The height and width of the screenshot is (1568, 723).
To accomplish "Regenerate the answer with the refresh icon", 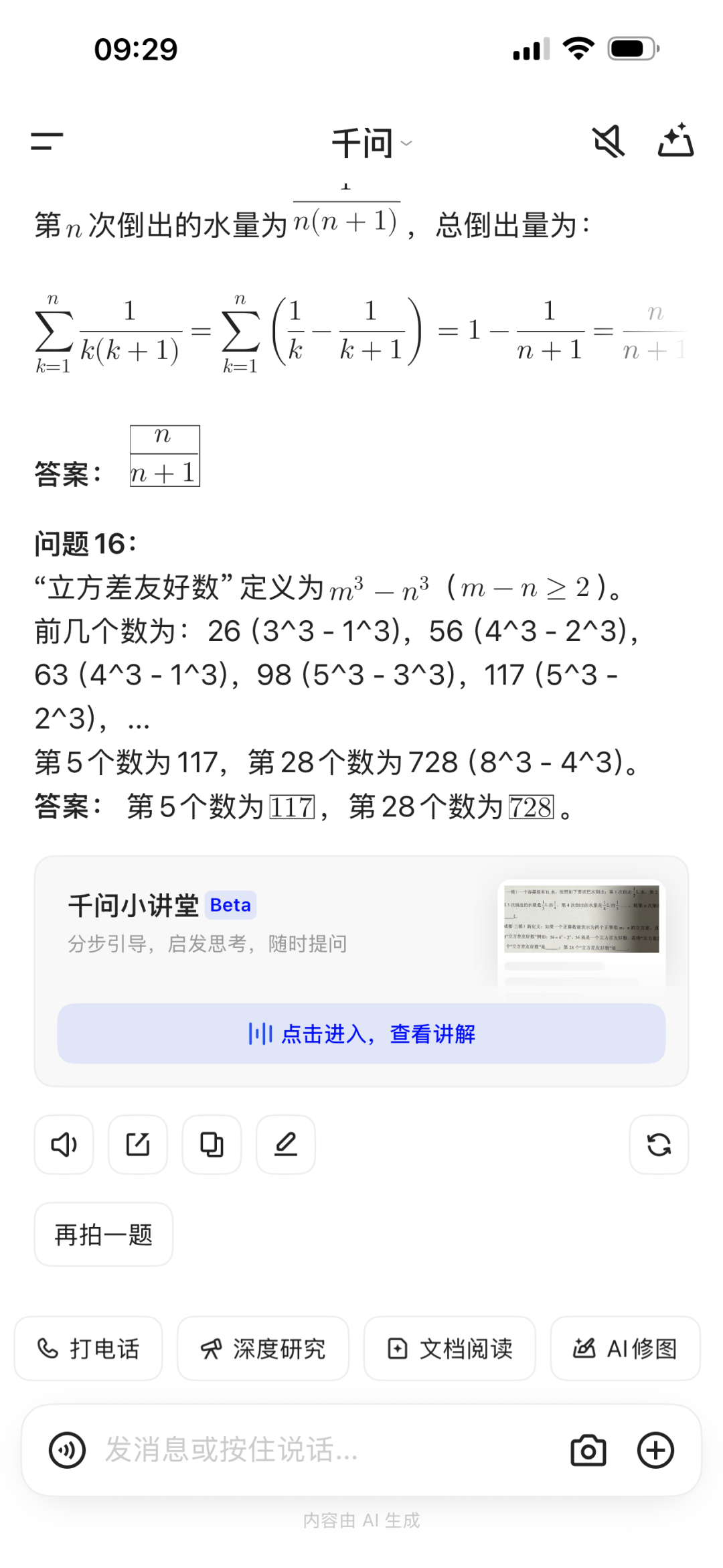I will click(x=659, y=1144).
